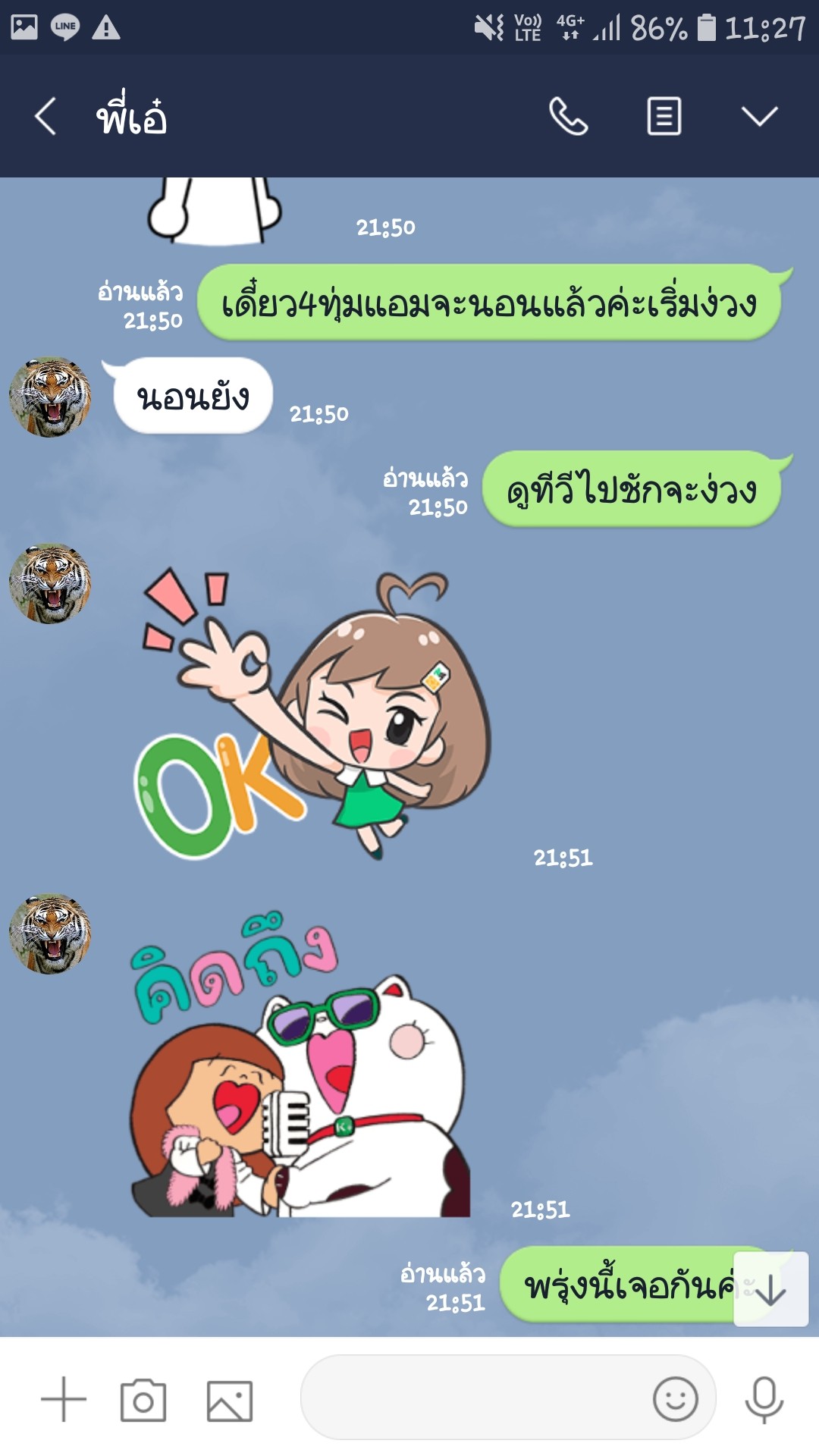Open tiger profile picture beside นอนยัง
This screenshot has width=819, height=1456.
coord(50,397)
